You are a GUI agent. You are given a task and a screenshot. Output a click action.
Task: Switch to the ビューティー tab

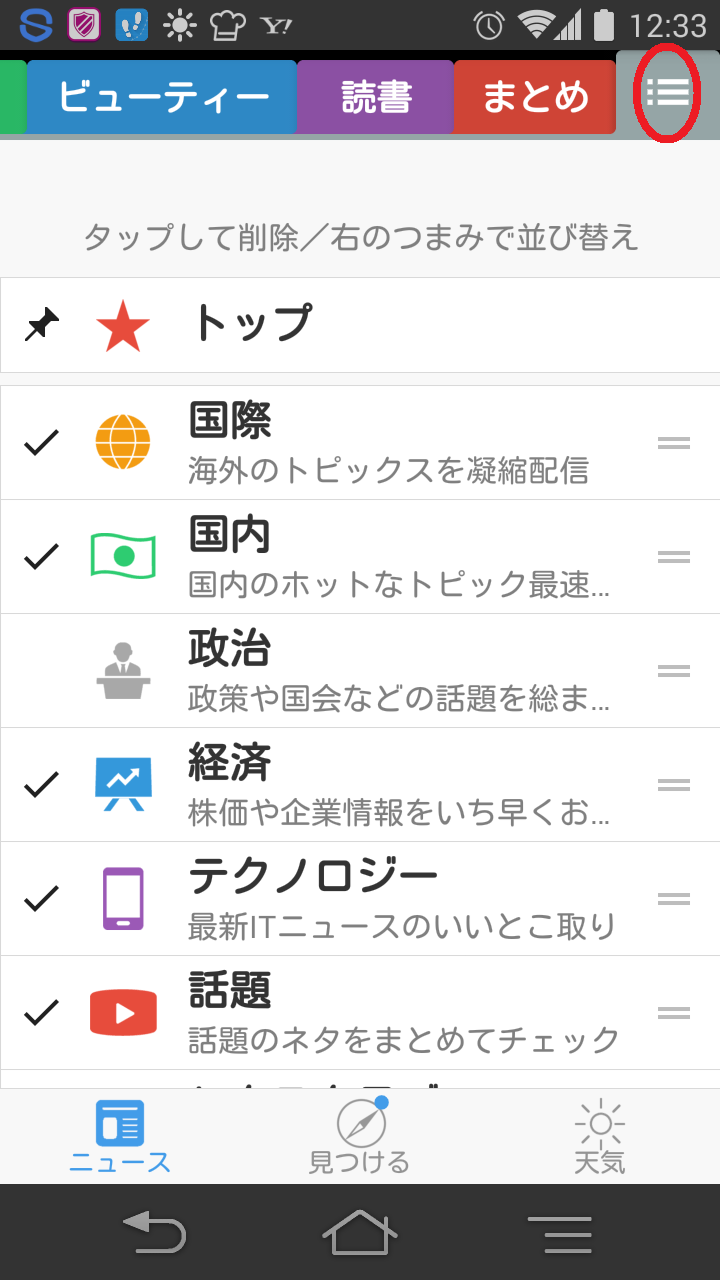(162, 97)
